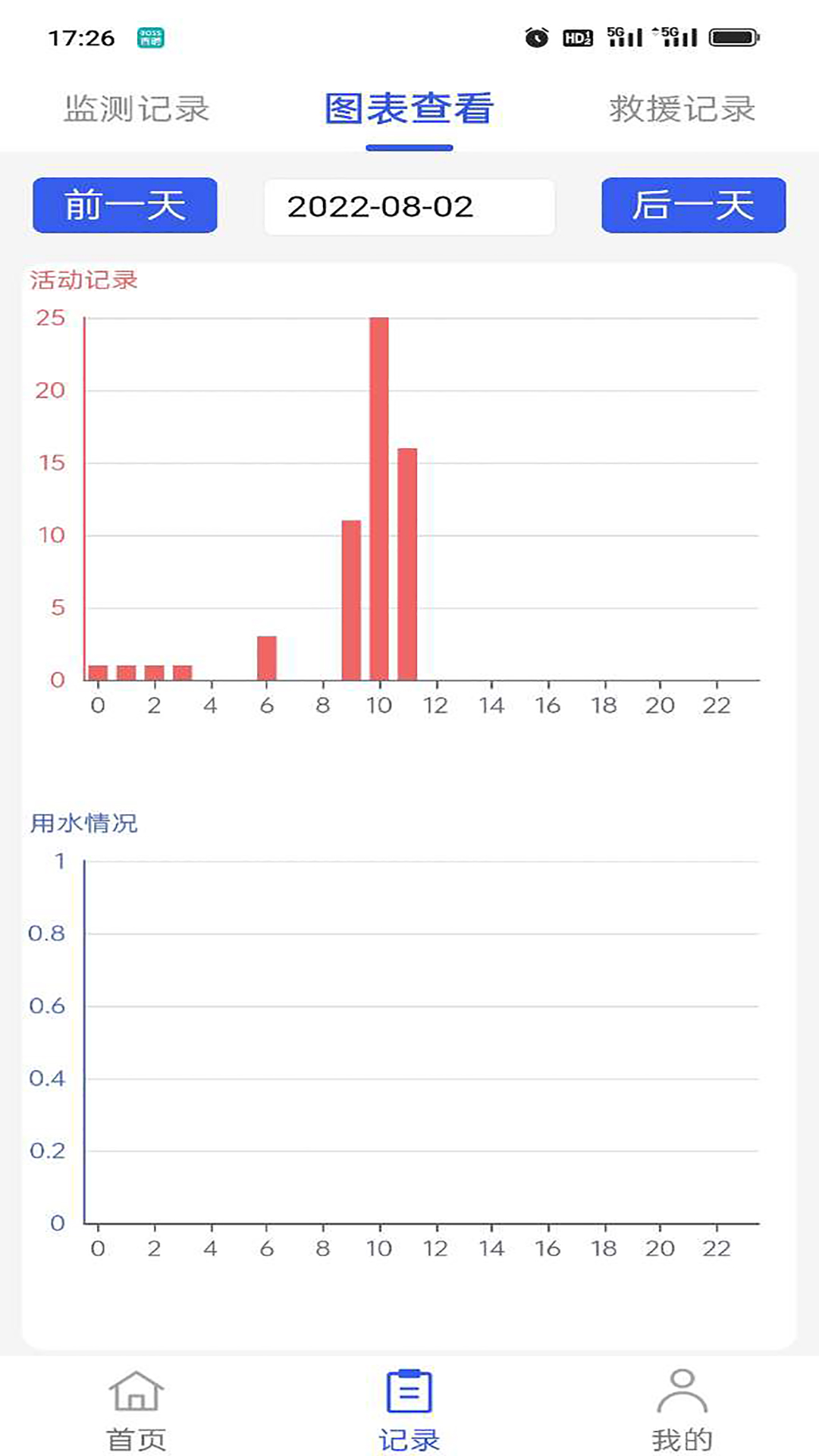Tap the 用水情况 chart title

pos(83,824)
